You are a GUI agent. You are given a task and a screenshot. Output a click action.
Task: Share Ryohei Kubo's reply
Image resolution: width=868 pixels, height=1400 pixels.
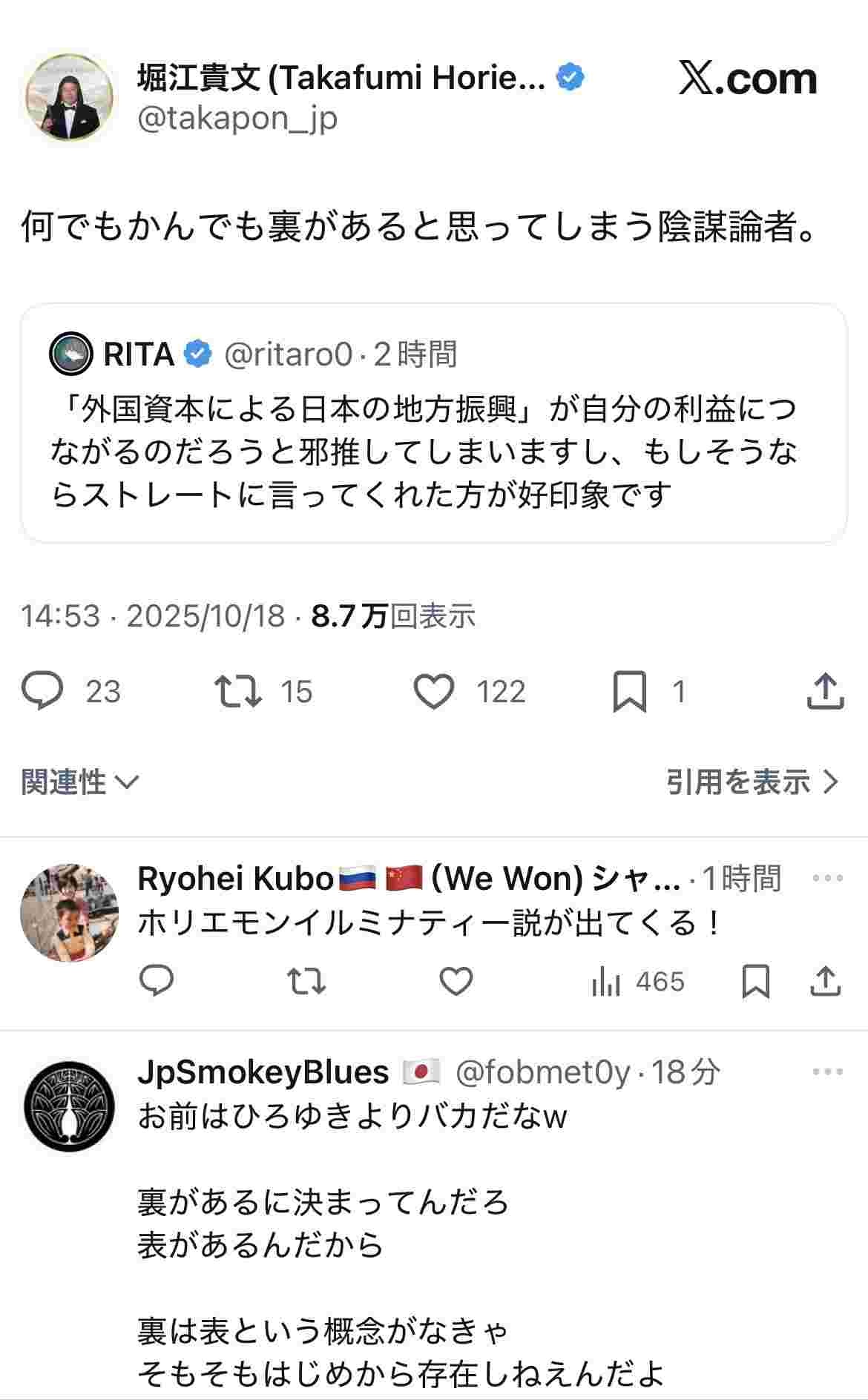click(825, 982)
